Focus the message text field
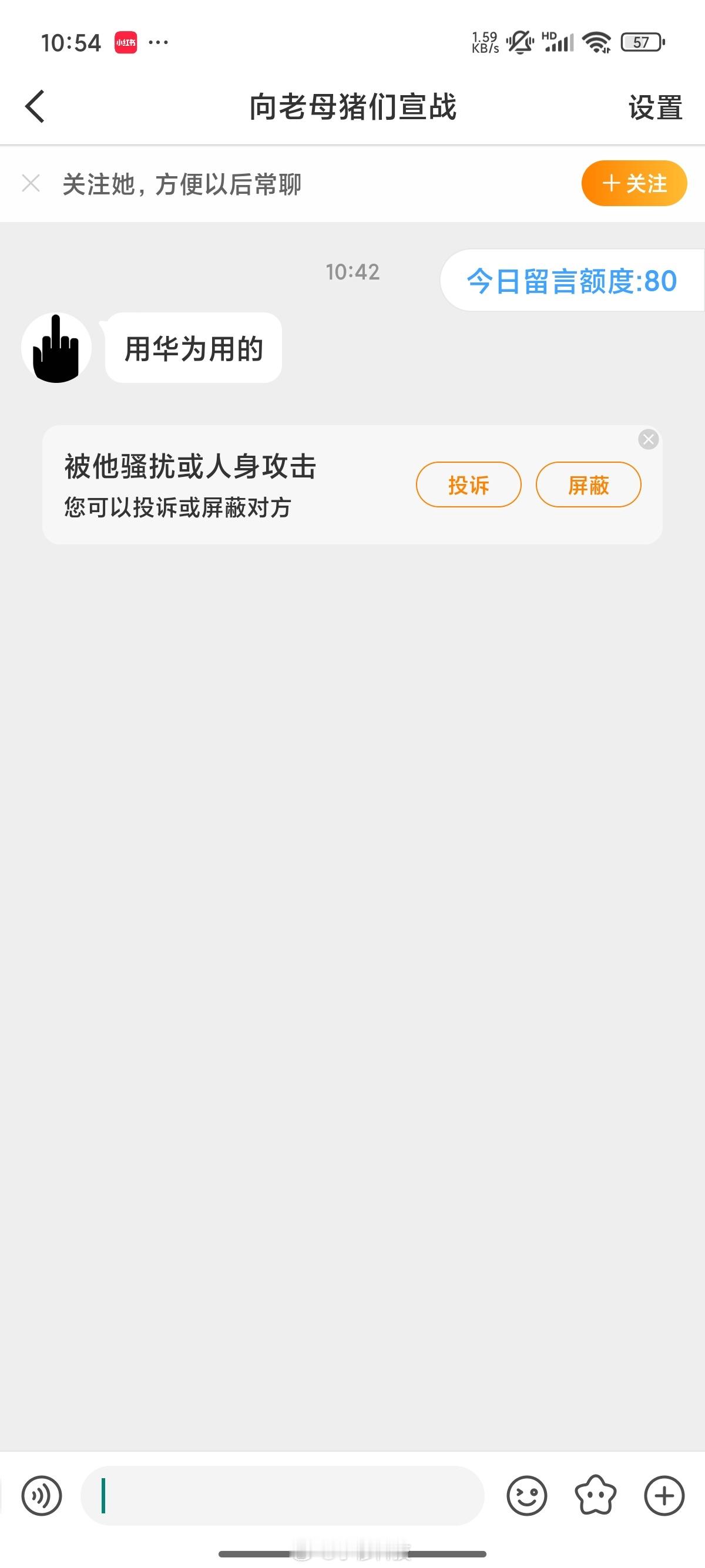The height and width of the screenshot is (1568, 705). pyautogui.click(x=283, y=1496)
